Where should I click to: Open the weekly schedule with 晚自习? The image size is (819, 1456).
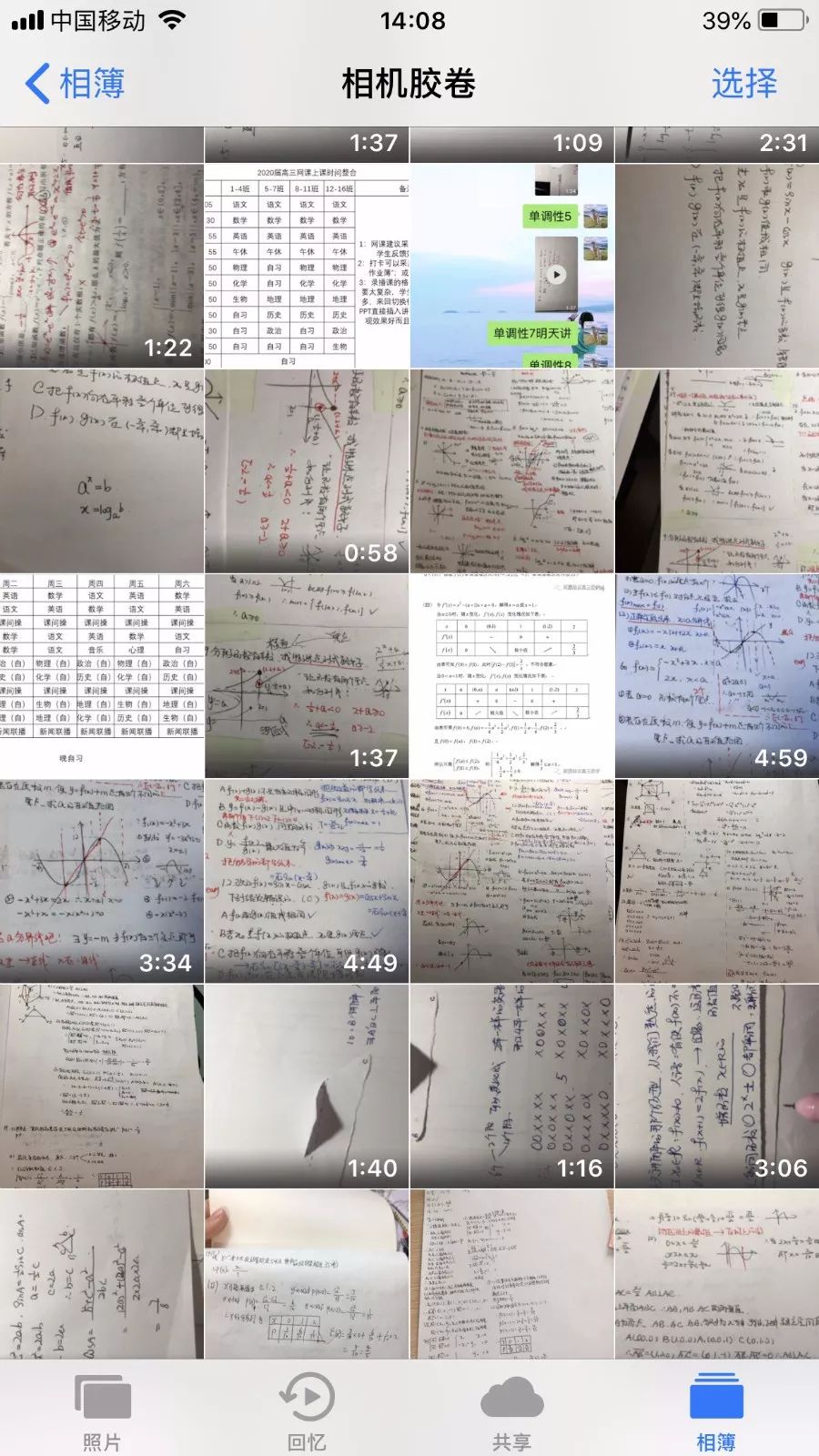point(102,675)
